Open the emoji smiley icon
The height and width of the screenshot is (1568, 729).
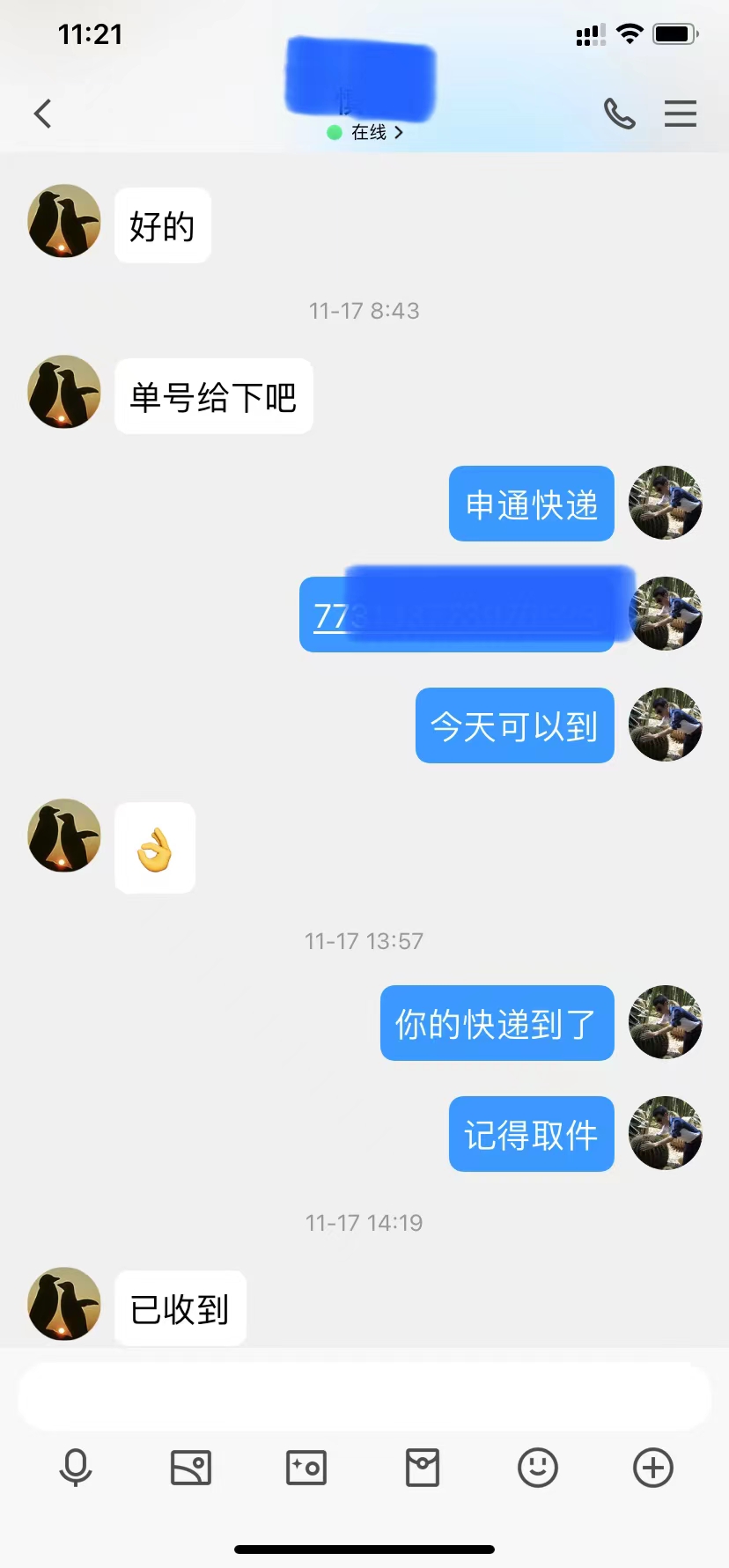(538, 1468)
